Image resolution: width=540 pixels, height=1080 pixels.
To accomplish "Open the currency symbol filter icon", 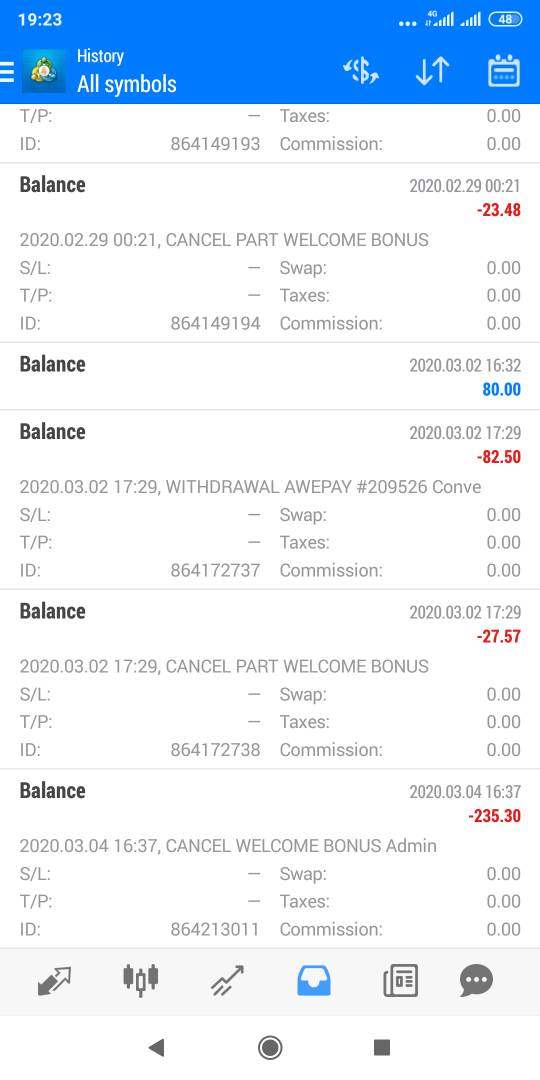I will coord(361,72).
